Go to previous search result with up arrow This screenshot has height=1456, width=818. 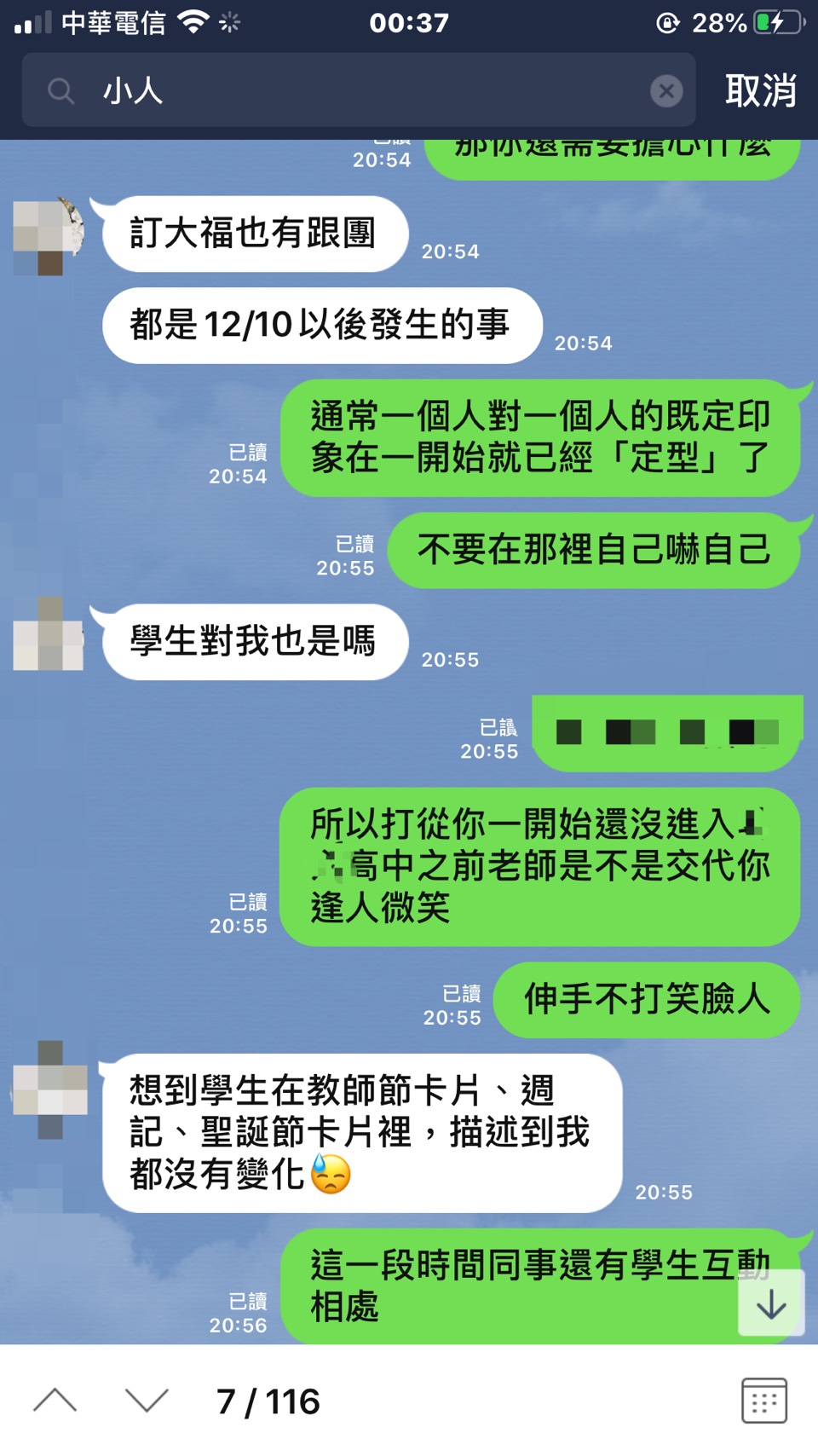(x=55, y=1401)
